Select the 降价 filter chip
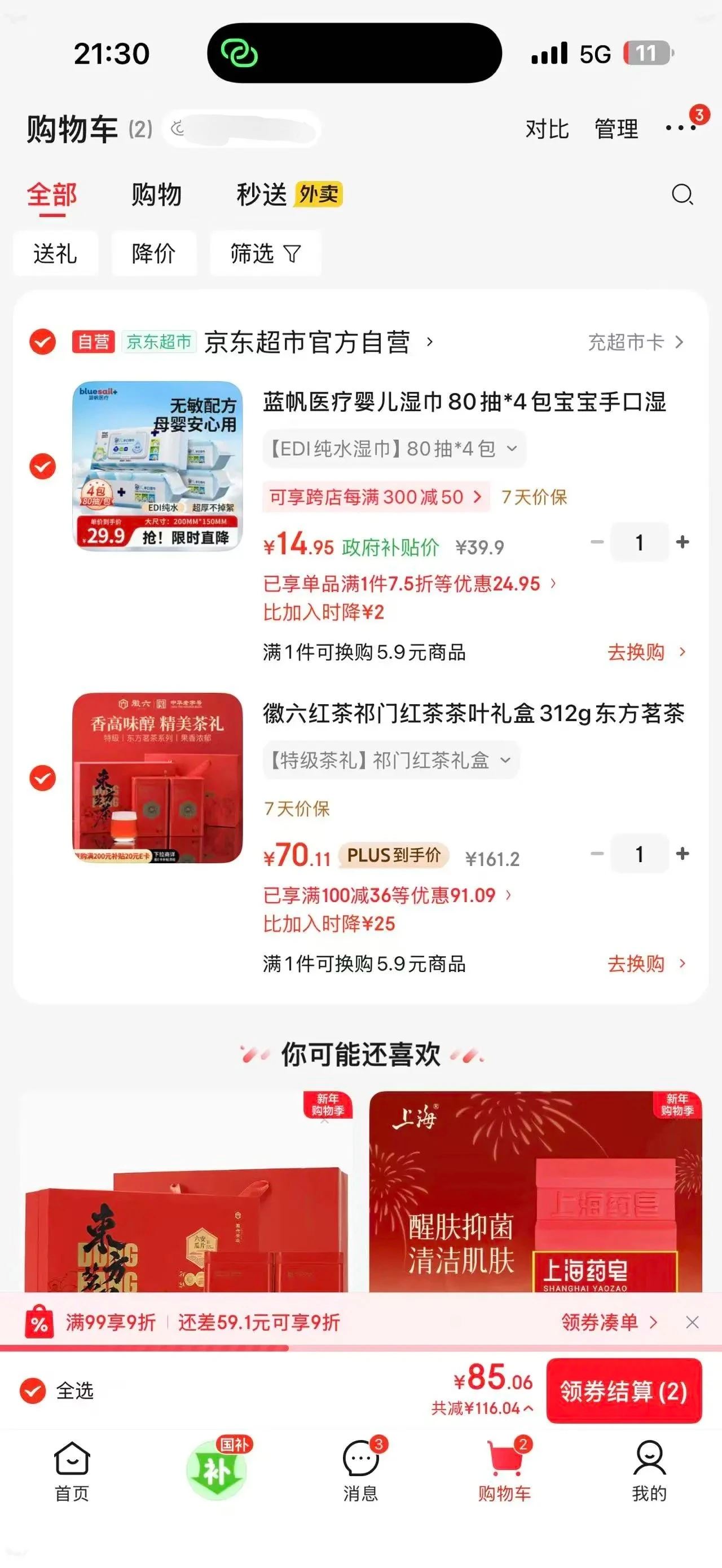 click(153, 253)
